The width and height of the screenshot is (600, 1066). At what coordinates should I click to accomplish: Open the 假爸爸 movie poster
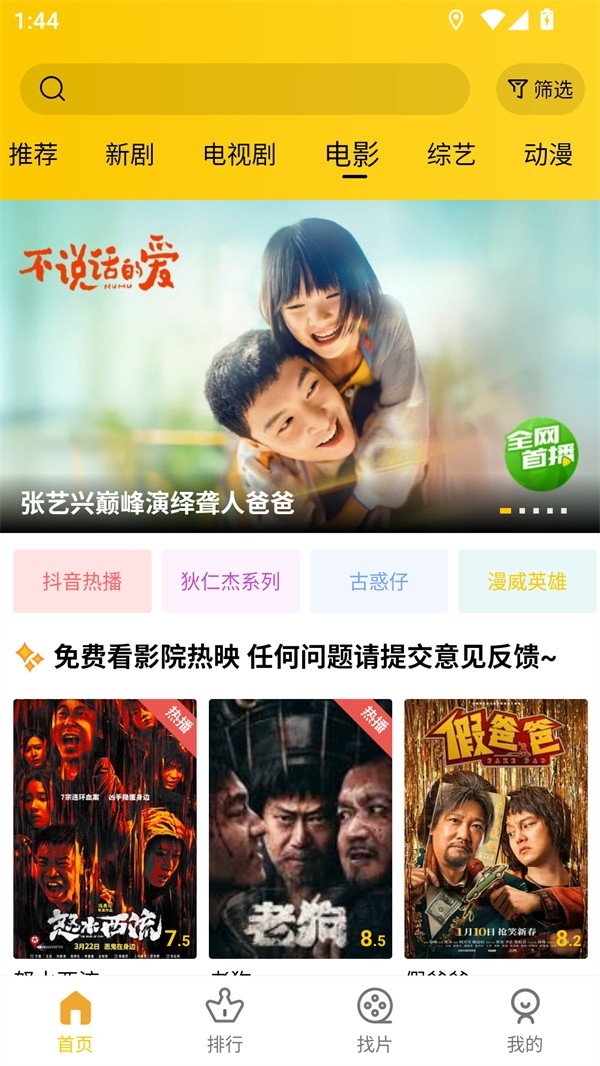pyautogui.click(x=496, y=829)
